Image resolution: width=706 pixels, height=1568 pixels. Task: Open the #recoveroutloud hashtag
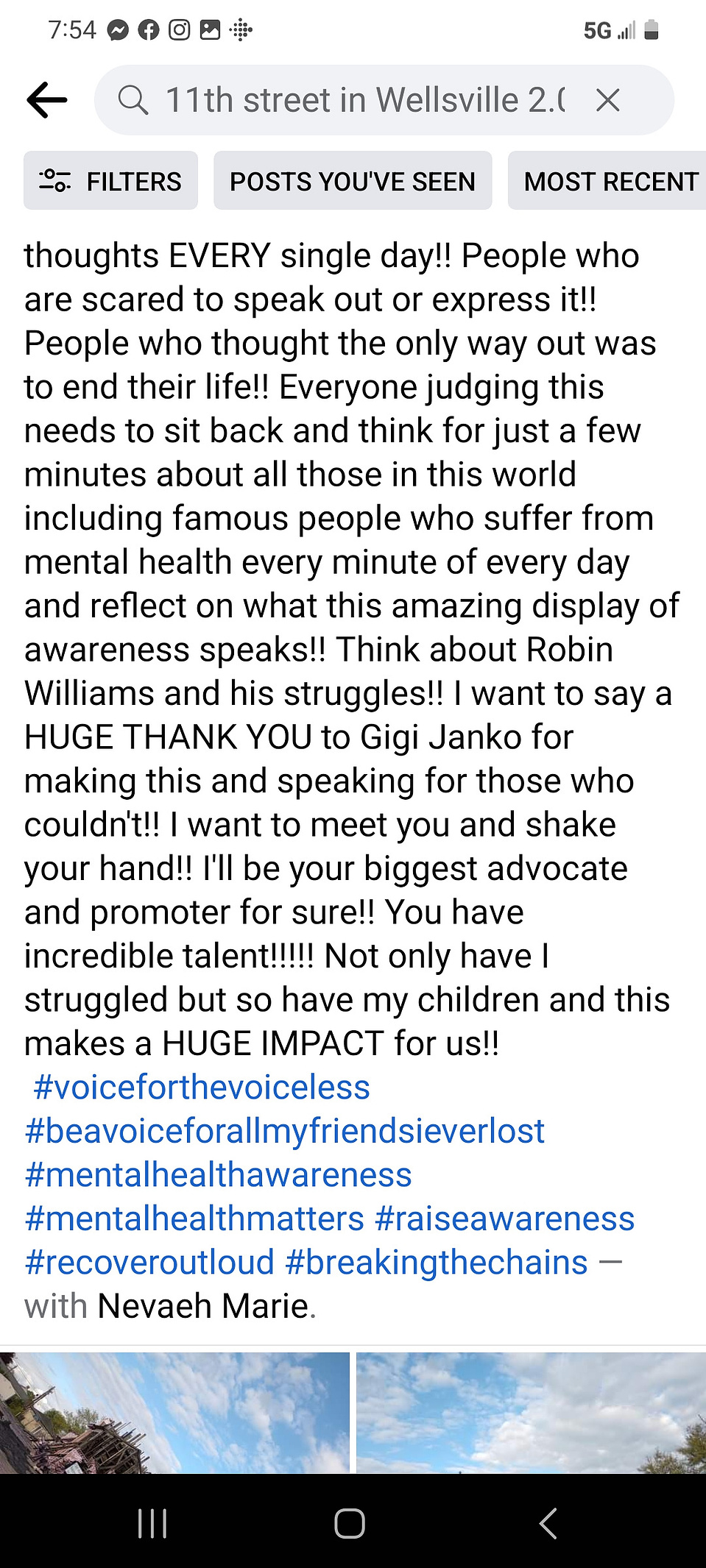[149, 1263]
